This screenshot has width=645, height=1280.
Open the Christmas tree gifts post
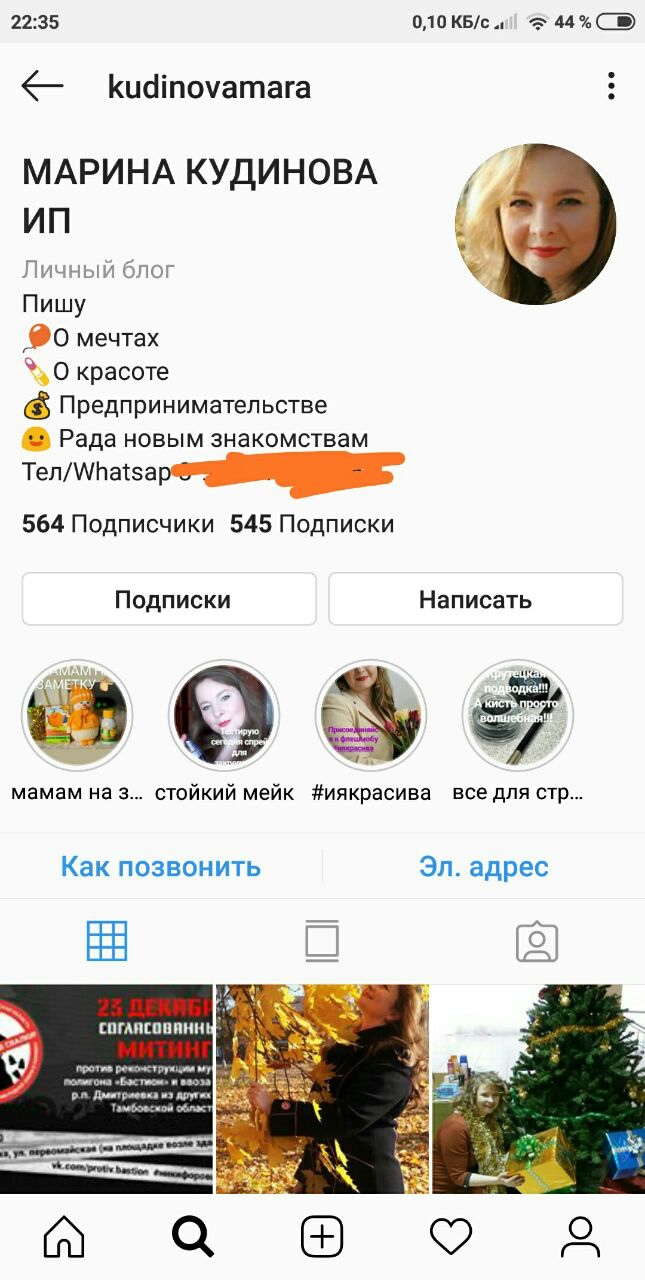pyautogui.click(x=538, y=1088)
